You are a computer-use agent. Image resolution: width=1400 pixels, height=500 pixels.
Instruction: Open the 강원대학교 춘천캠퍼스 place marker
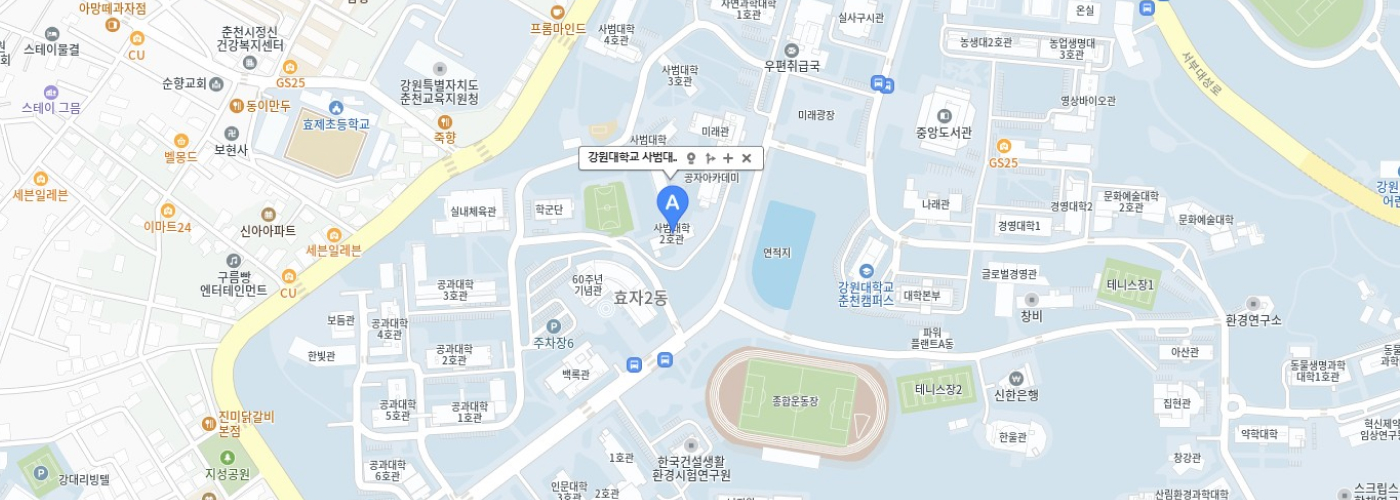coord(866,271)
